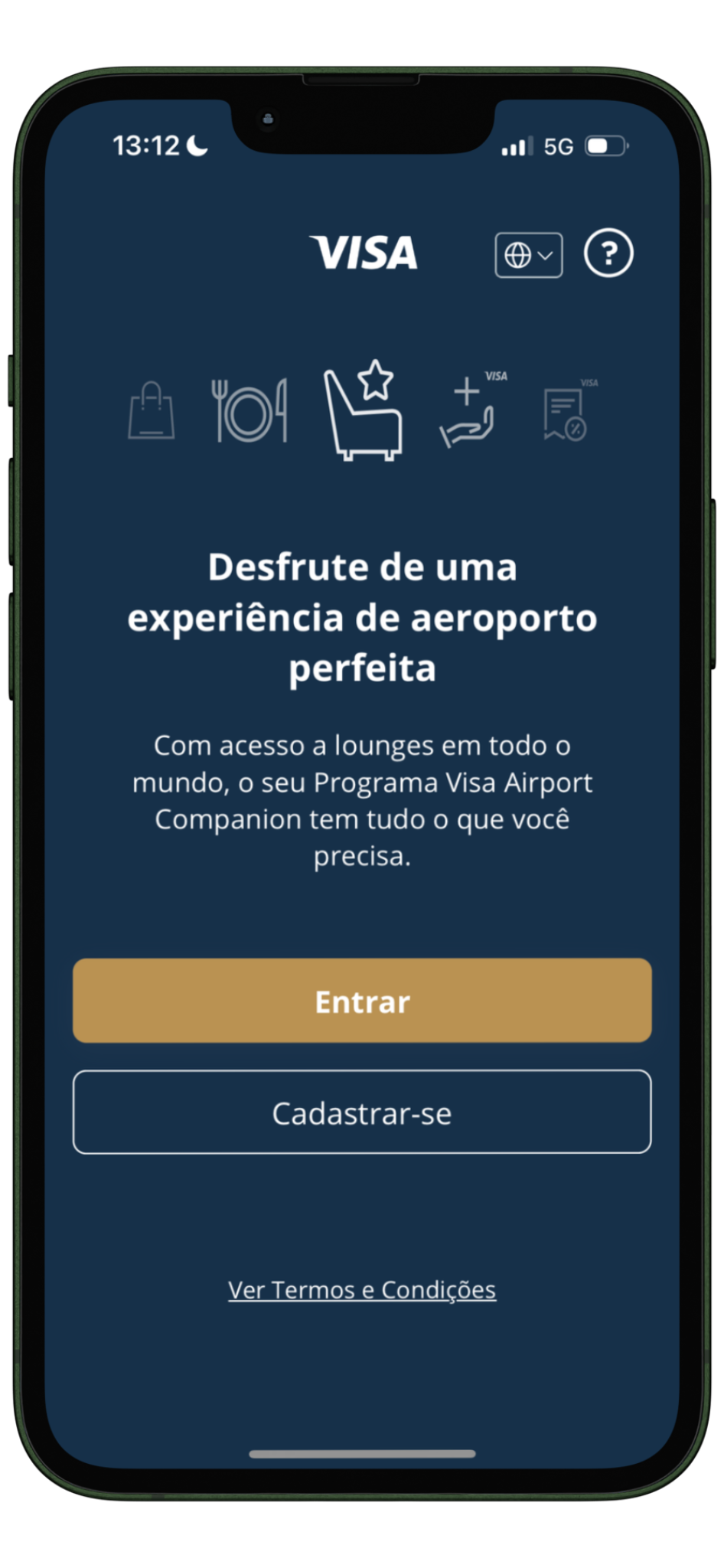The height and width of the screenshot is (1568, 724).
Task: Open the language selector globe dropdown
Action: click(528, 255)
